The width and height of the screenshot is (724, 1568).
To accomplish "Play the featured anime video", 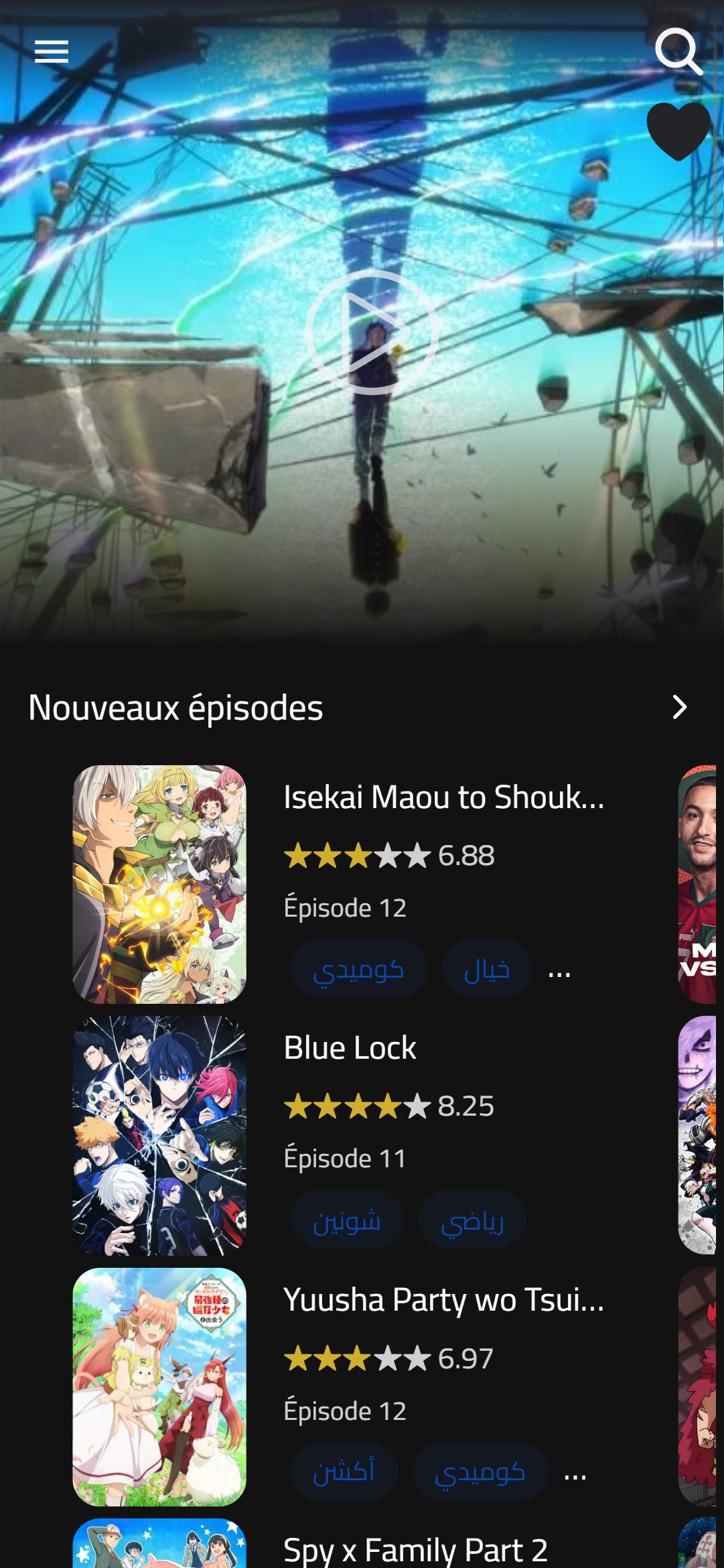I will [x=371, y=332].
